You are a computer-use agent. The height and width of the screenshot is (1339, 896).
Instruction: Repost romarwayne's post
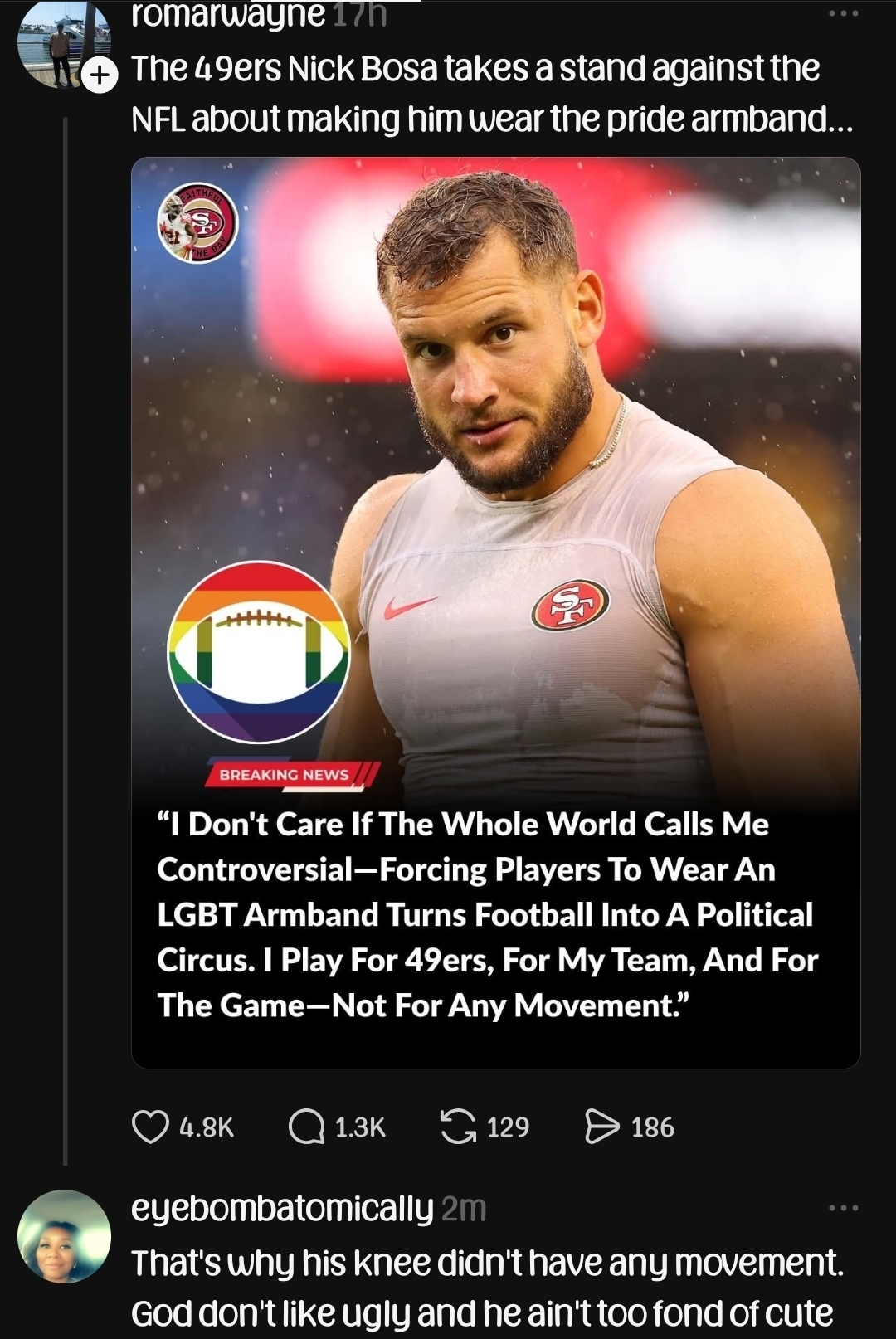(x=458, y=1127)
